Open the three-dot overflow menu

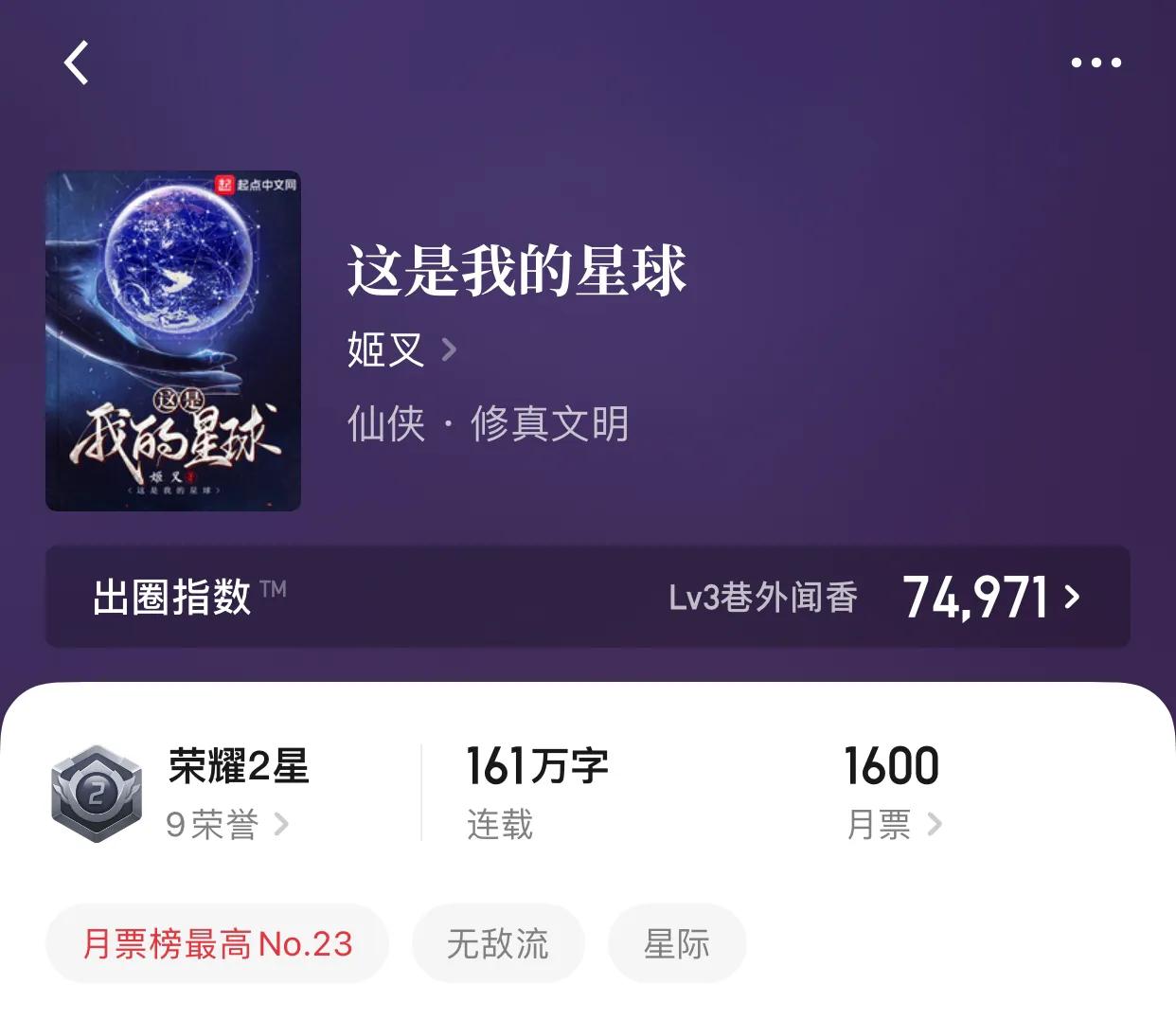[x=1096, y=63]
